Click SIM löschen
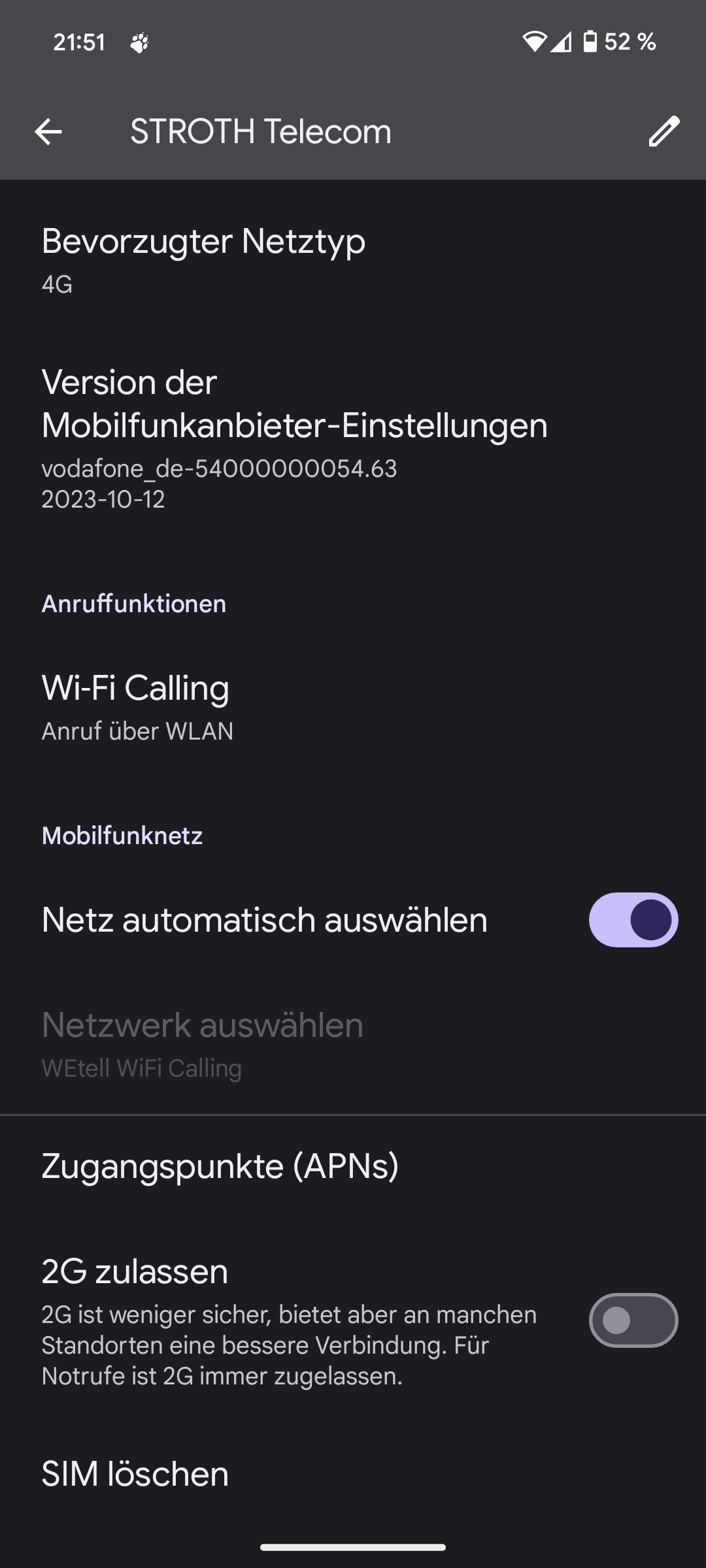This screenshot has width=706, height=1568. point(134,1473)
